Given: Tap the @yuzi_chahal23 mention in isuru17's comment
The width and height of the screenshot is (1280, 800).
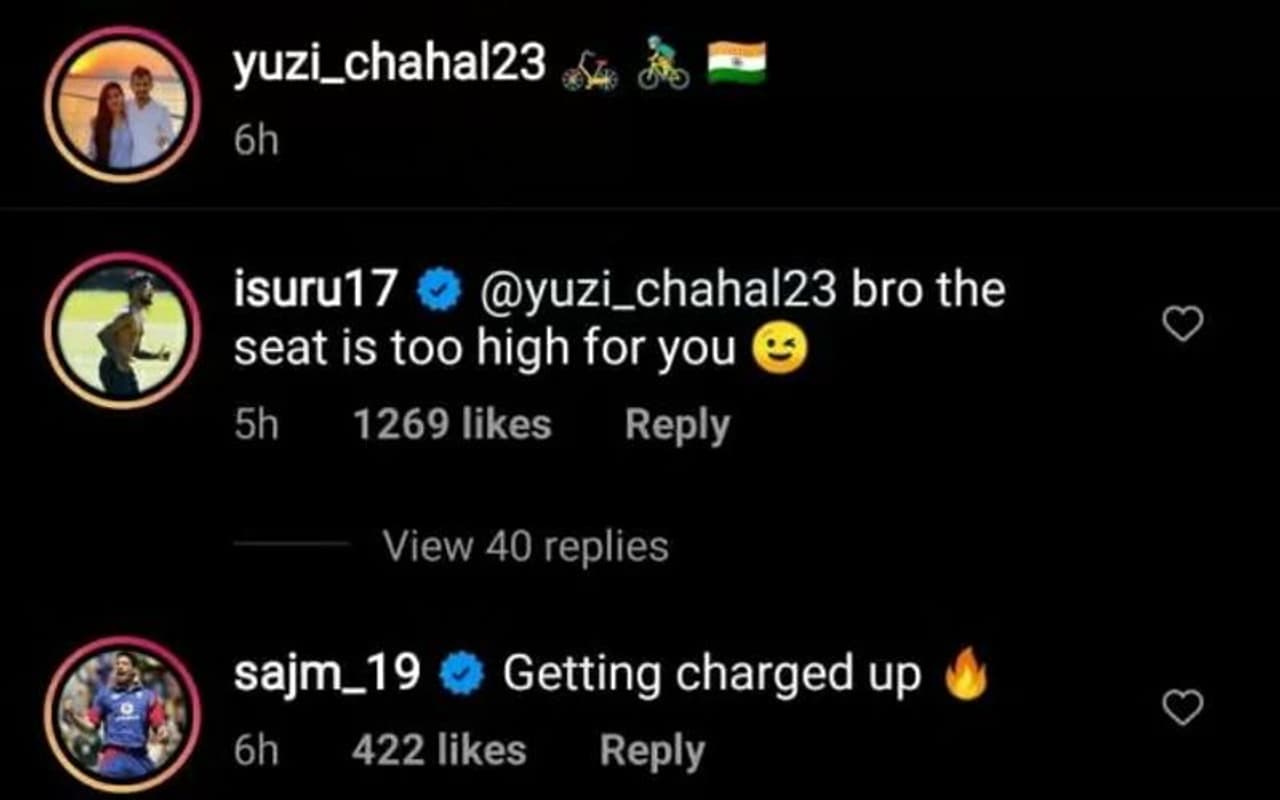Looking at the screenshot, I should click(658, 291).
